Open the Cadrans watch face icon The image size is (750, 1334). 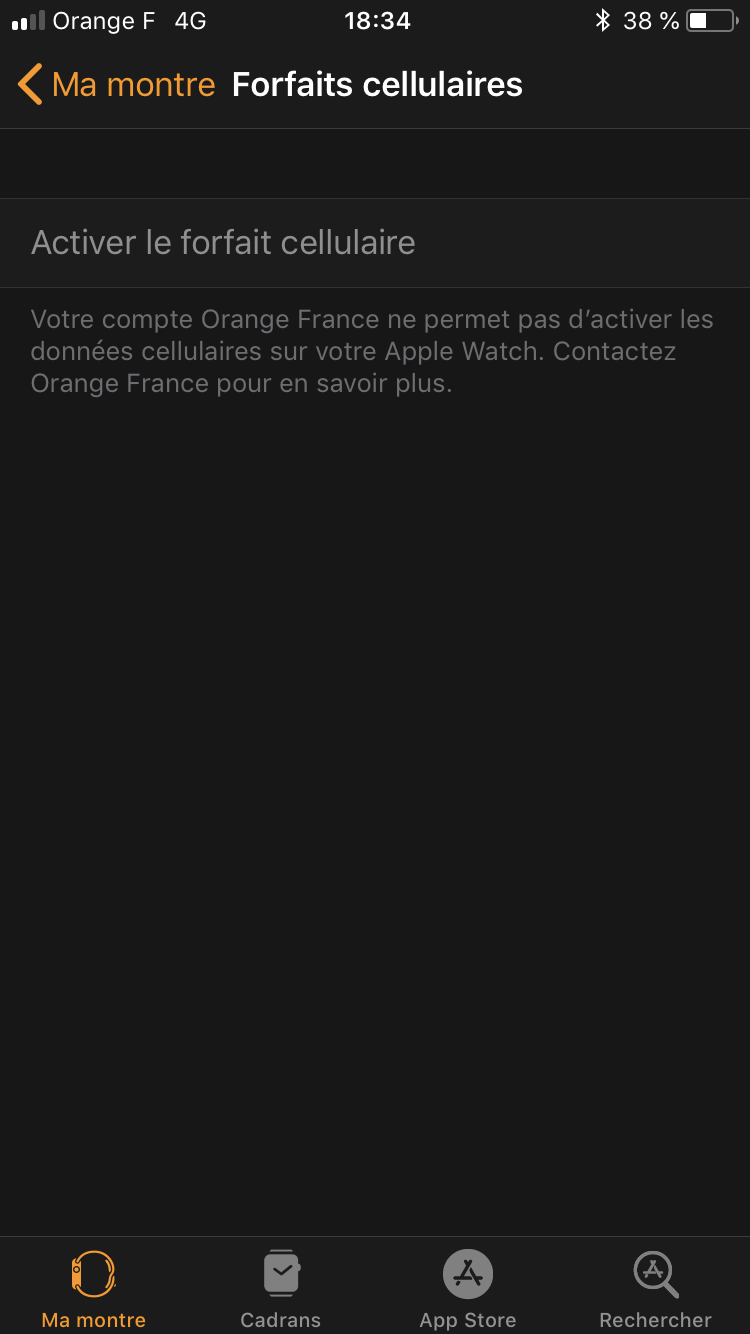280,1273
